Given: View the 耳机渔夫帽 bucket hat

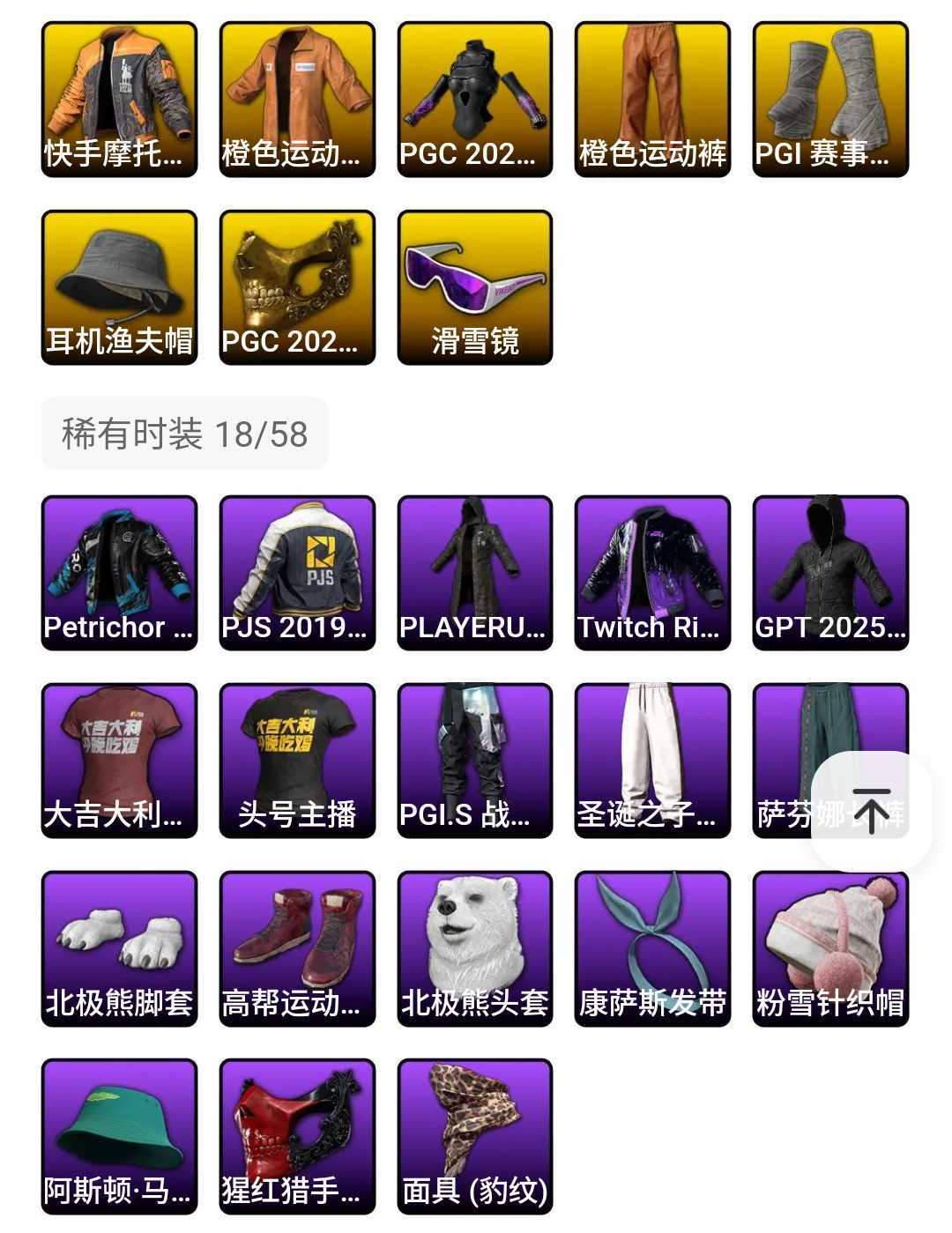Looking at the screenshot, I should click(120, 287).
